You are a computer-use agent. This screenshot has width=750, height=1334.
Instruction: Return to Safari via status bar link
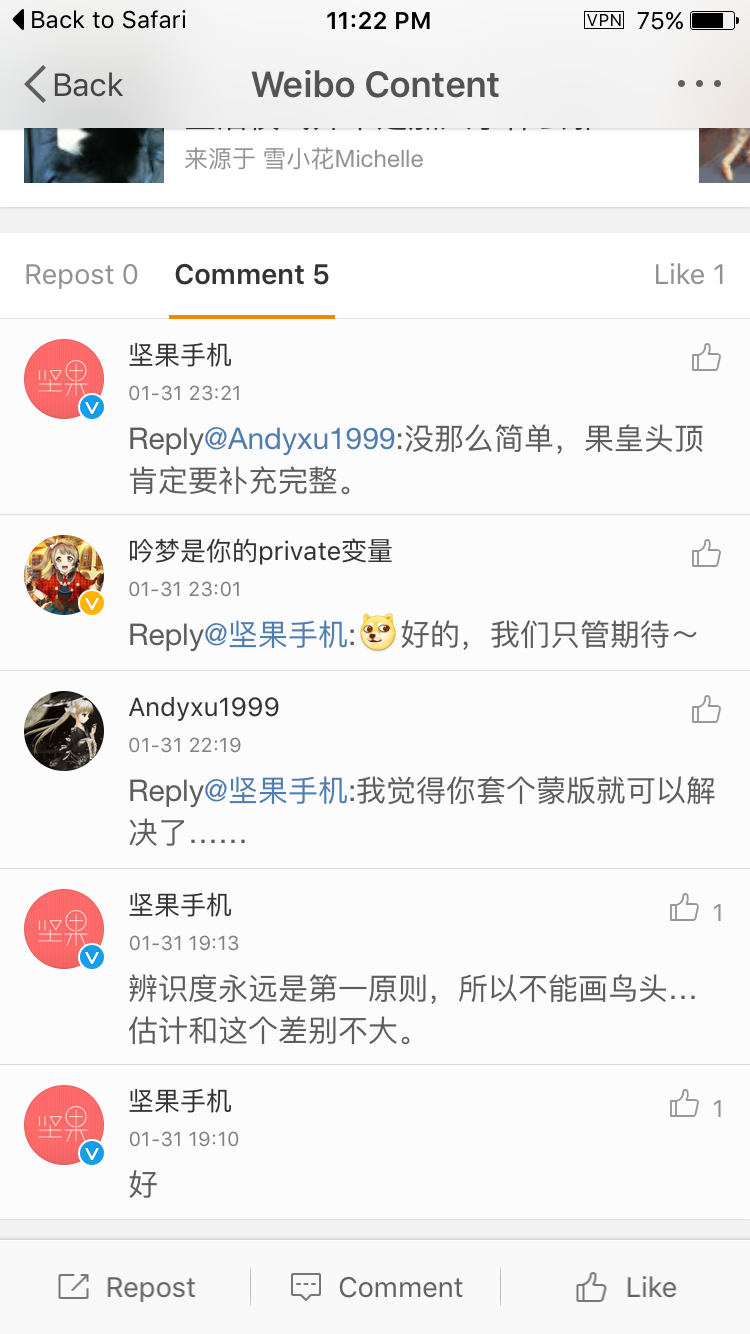99,19
